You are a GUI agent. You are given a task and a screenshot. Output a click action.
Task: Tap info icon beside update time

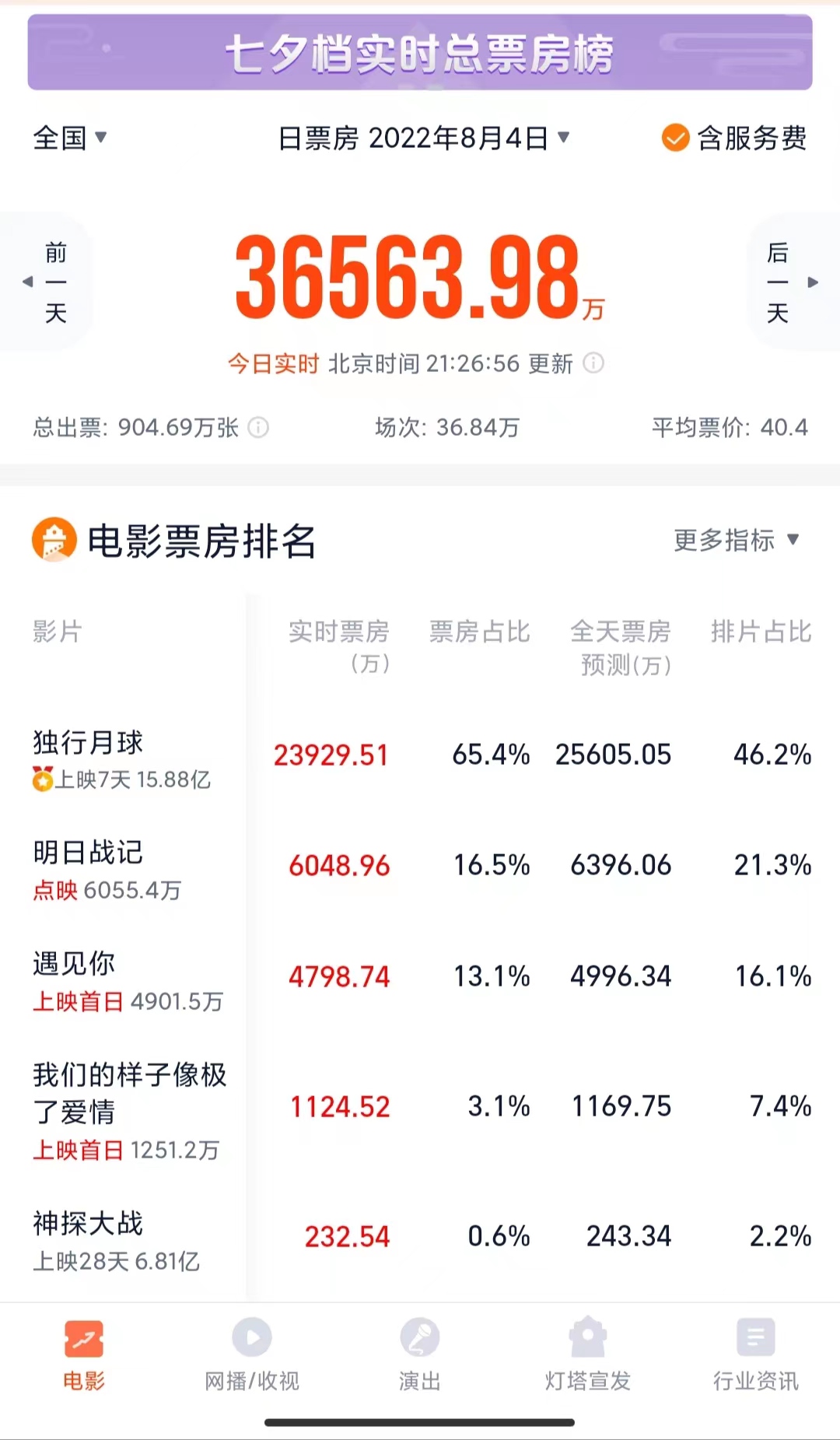pos(593,363)
